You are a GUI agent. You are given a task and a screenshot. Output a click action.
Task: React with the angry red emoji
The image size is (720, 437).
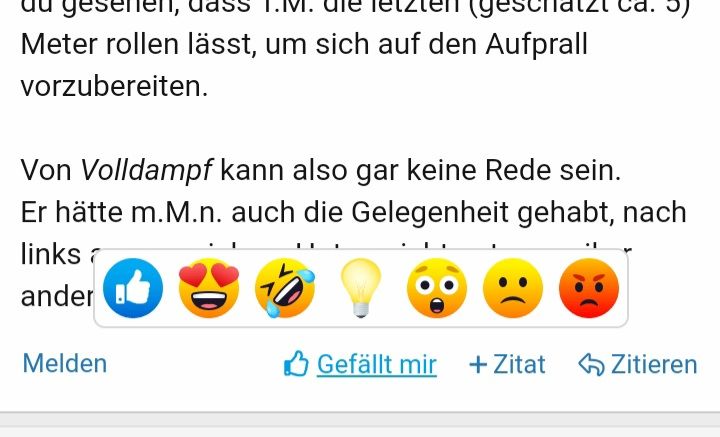[x=589, y=290]
